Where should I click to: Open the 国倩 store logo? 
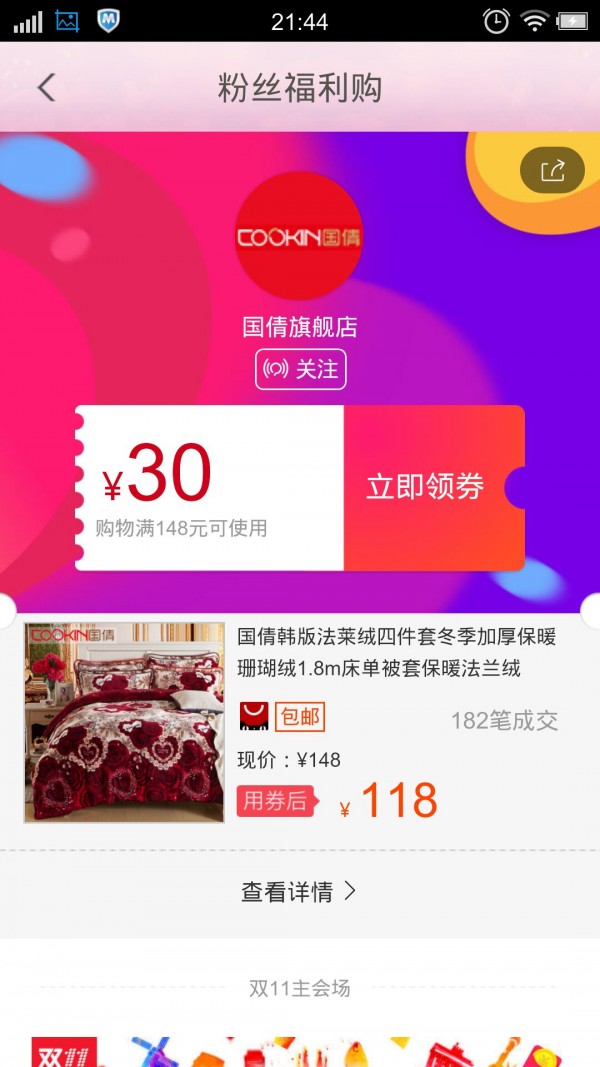298,236
